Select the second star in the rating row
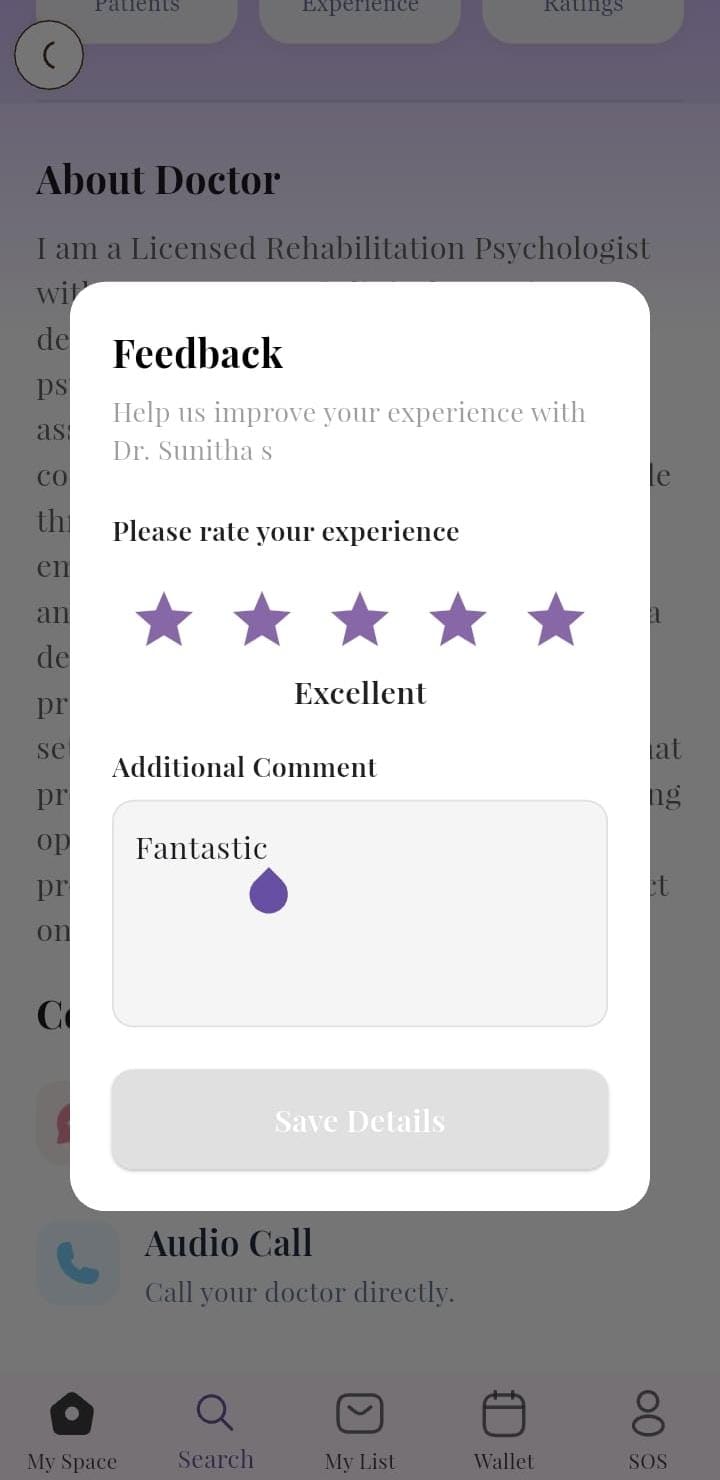Image resolution: width=720 pixels, height=1480 pixels. click(261, 618)
